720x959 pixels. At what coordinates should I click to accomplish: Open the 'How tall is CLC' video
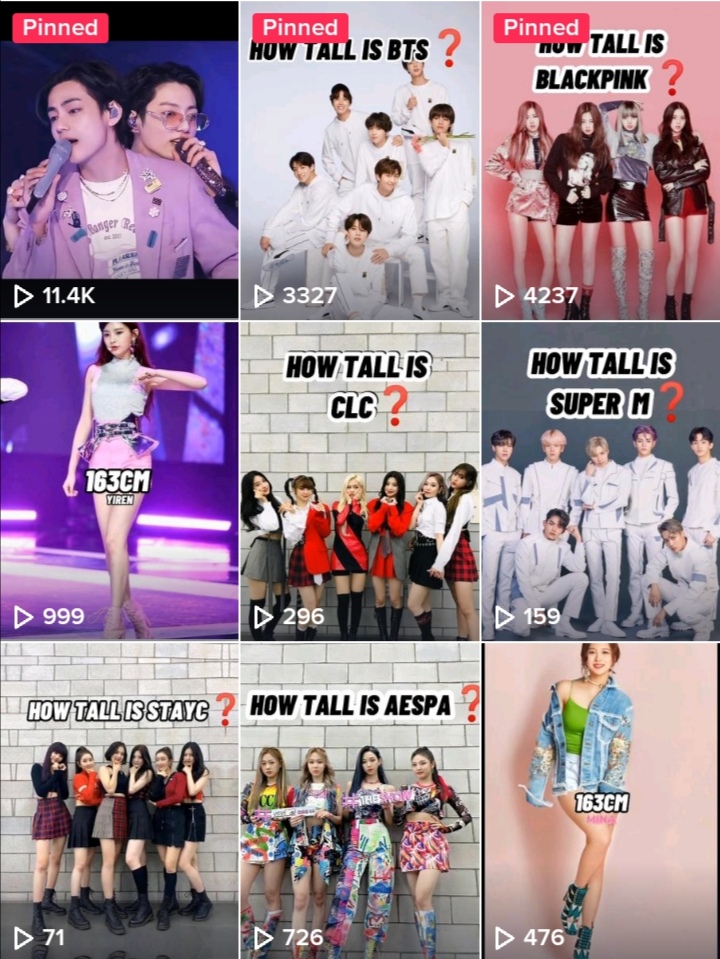click(360, 480)
